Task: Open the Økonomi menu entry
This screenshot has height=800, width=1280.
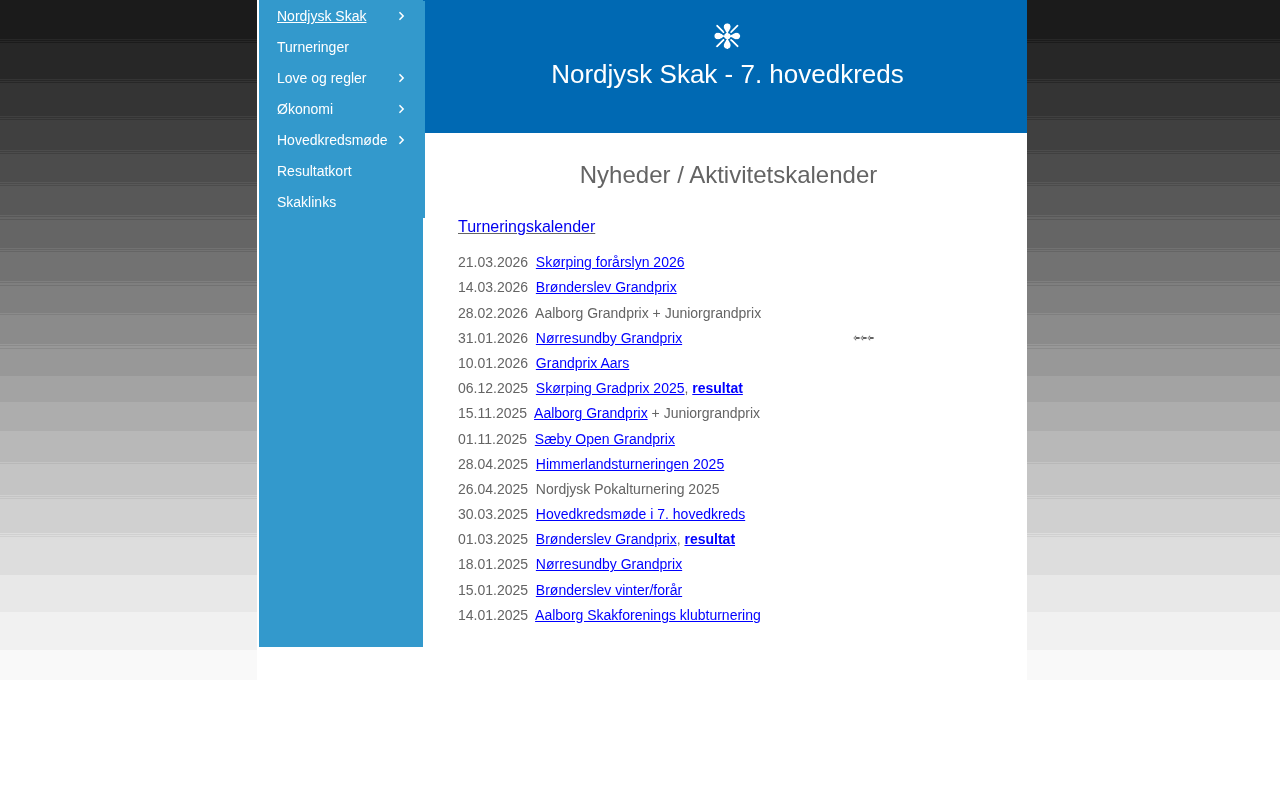Action: 305,109
